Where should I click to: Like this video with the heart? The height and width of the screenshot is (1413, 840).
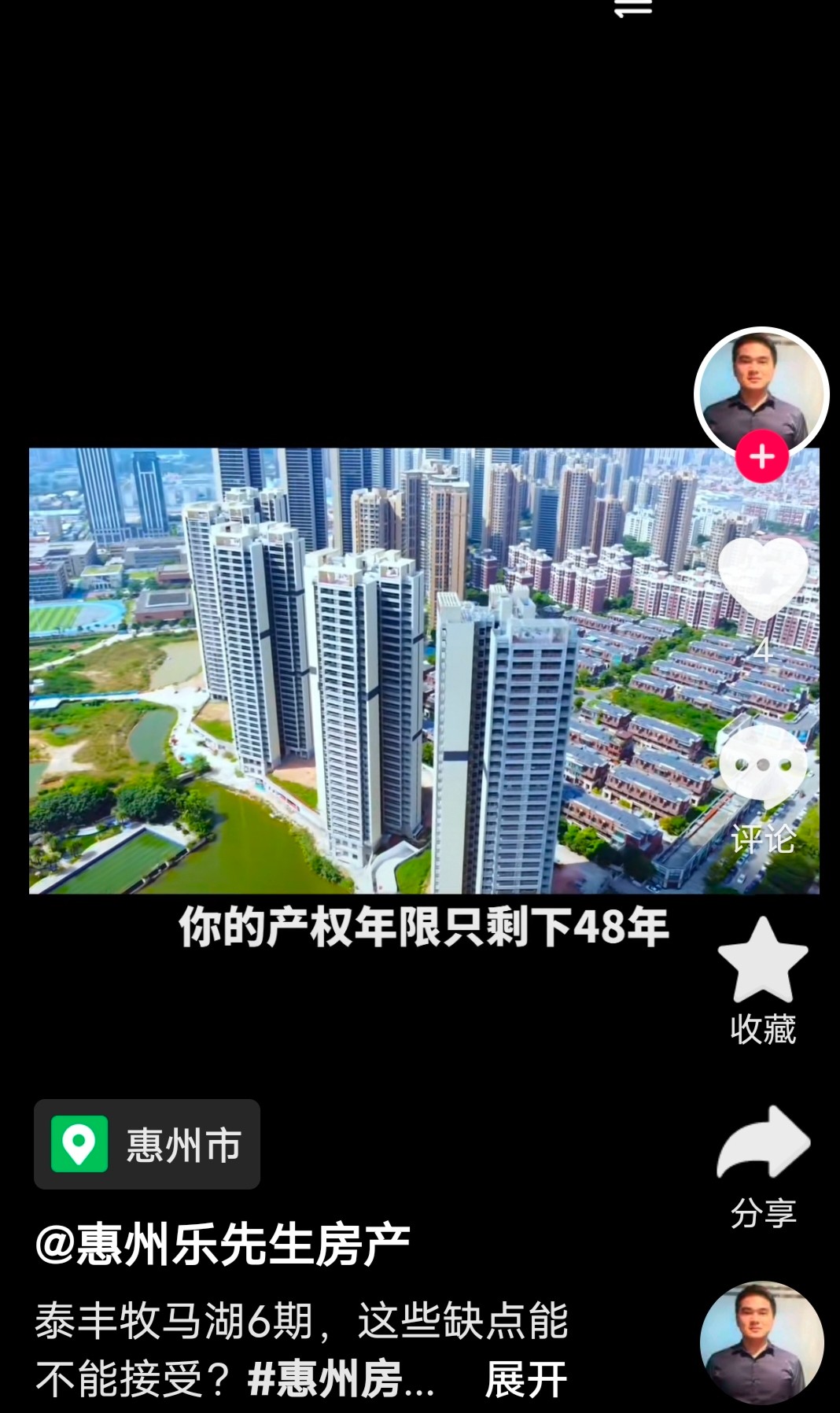pyautogui.click(x=763, y=578)
